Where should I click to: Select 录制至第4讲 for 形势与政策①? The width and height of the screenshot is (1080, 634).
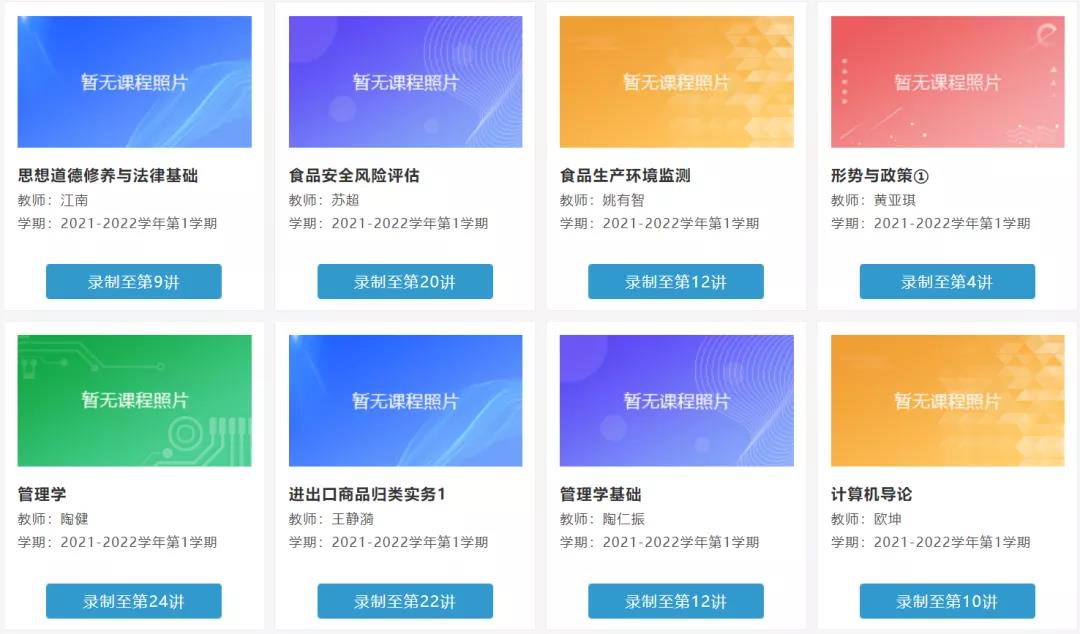coord(947,282)
